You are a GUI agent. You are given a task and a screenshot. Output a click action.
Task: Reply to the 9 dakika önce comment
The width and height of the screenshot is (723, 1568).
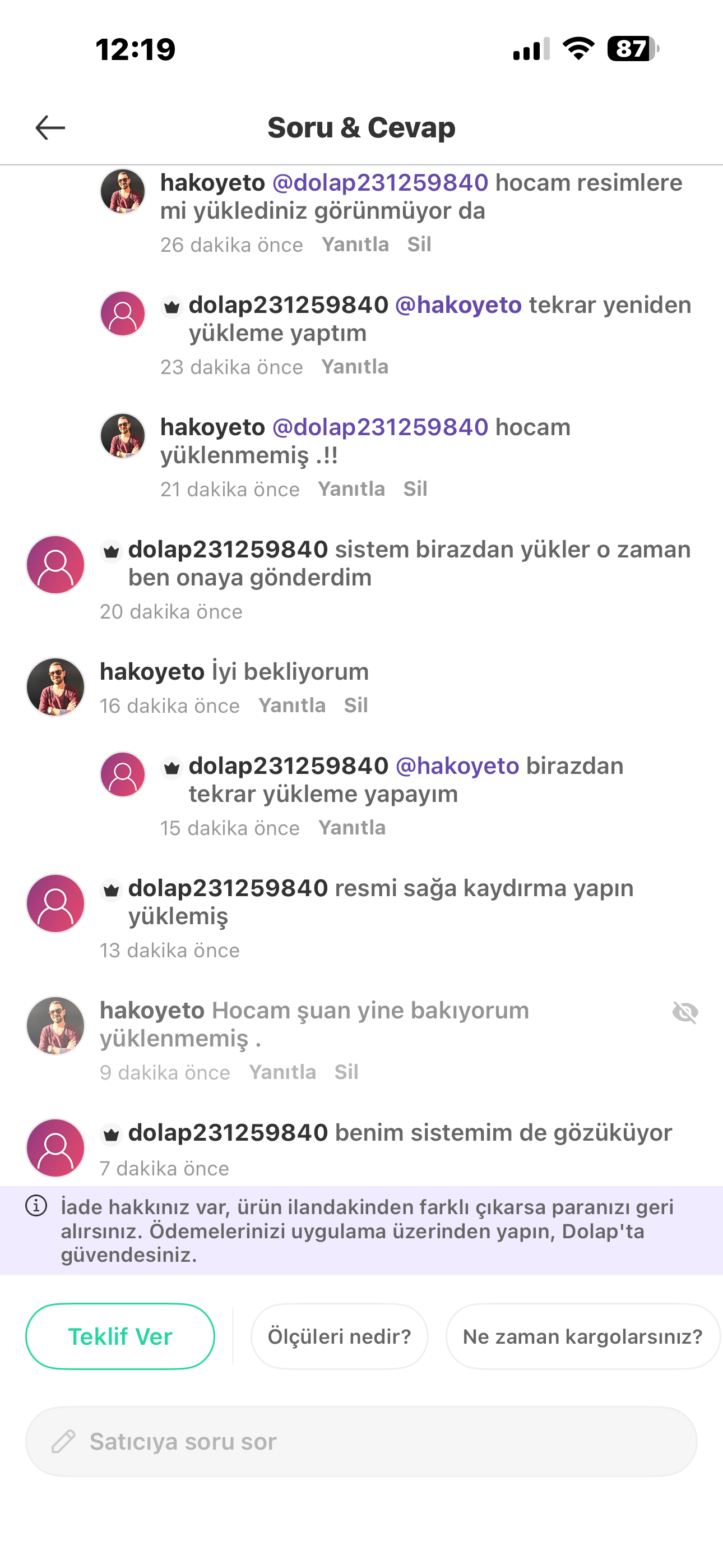coord(282,1072)
